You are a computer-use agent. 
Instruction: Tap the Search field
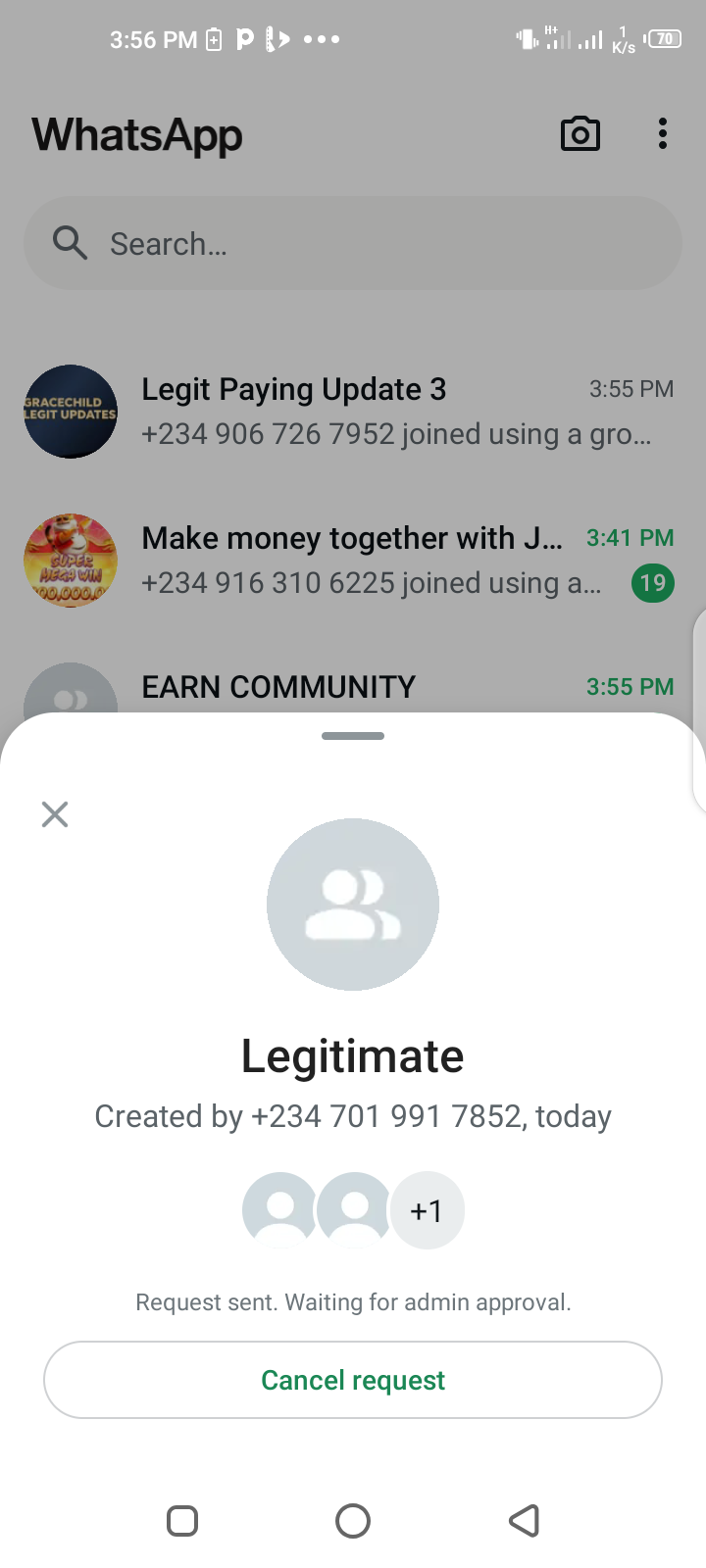tap(353, 243)
